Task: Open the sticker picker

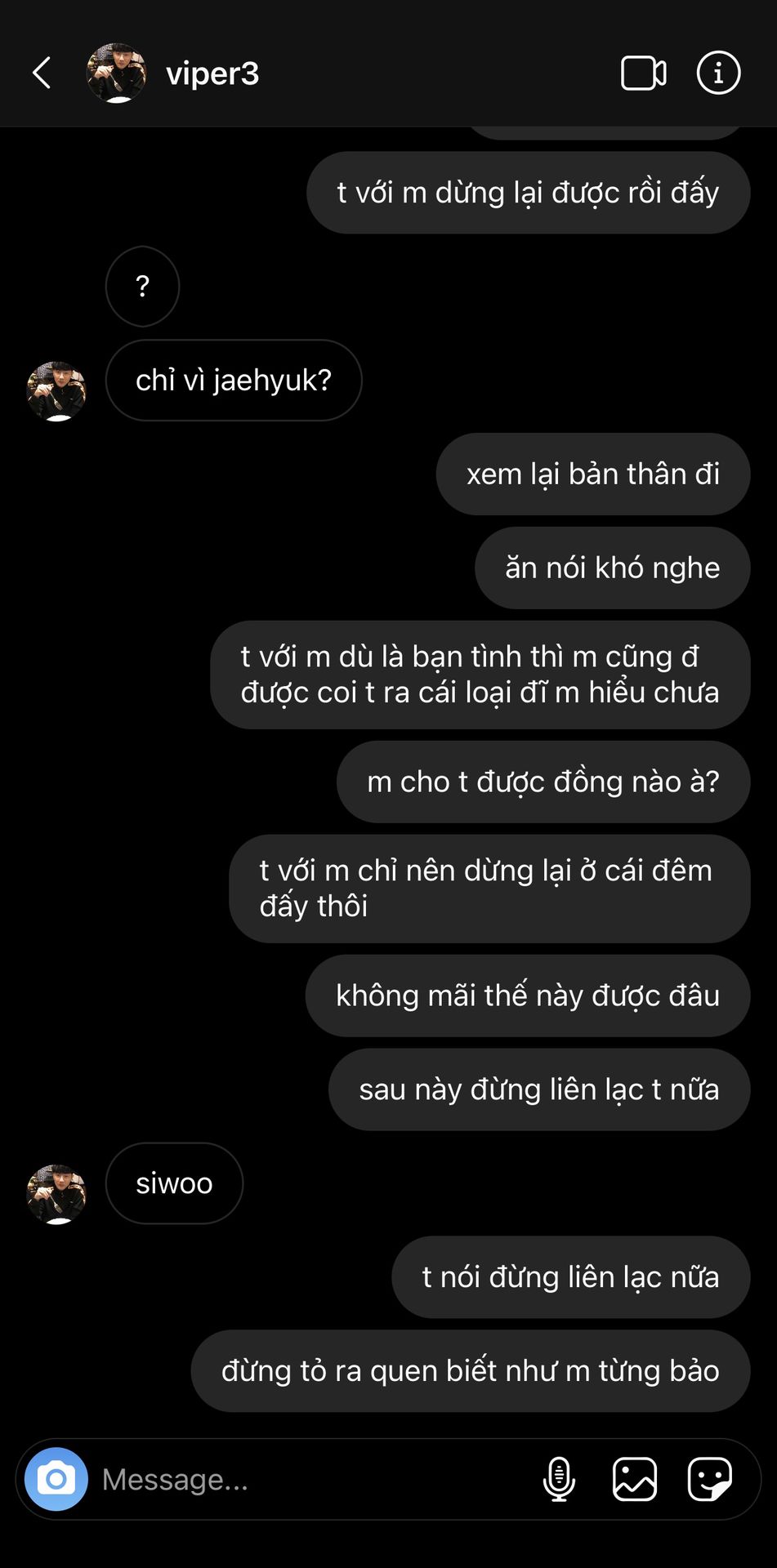Action: click(710, 1479)
